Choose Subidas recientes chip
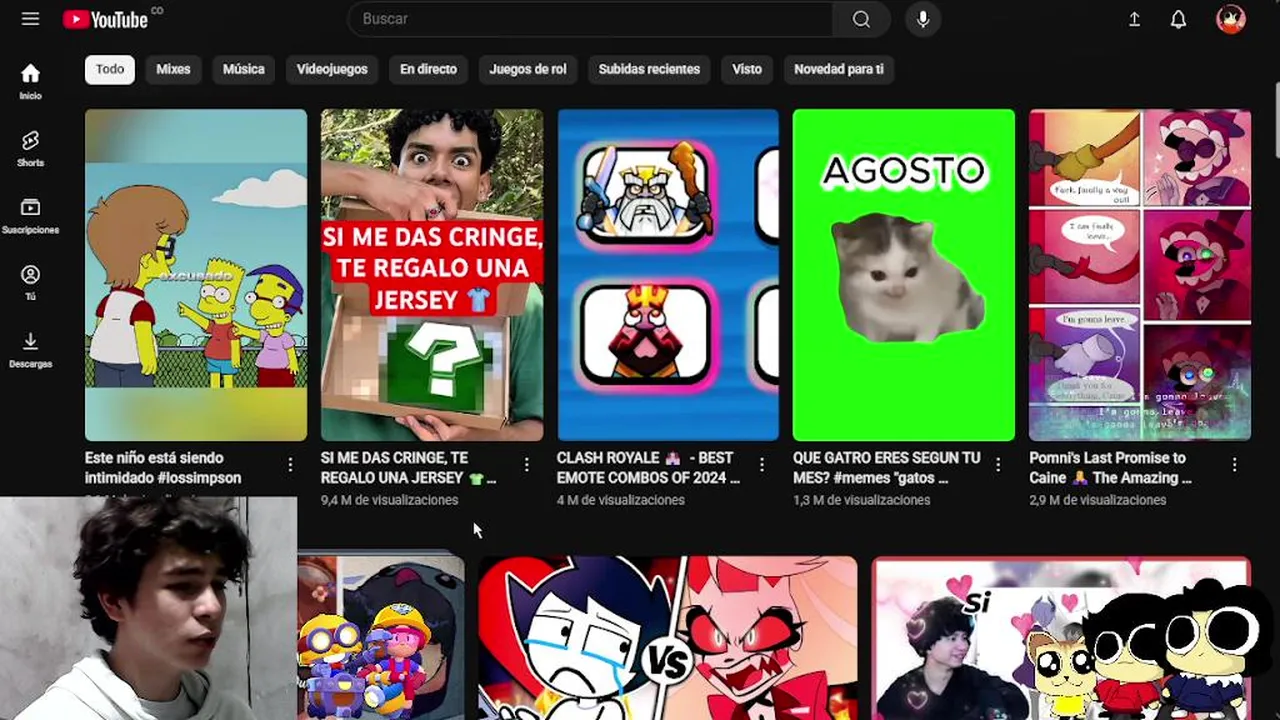 pyautogui.click(x=649, y=69)
